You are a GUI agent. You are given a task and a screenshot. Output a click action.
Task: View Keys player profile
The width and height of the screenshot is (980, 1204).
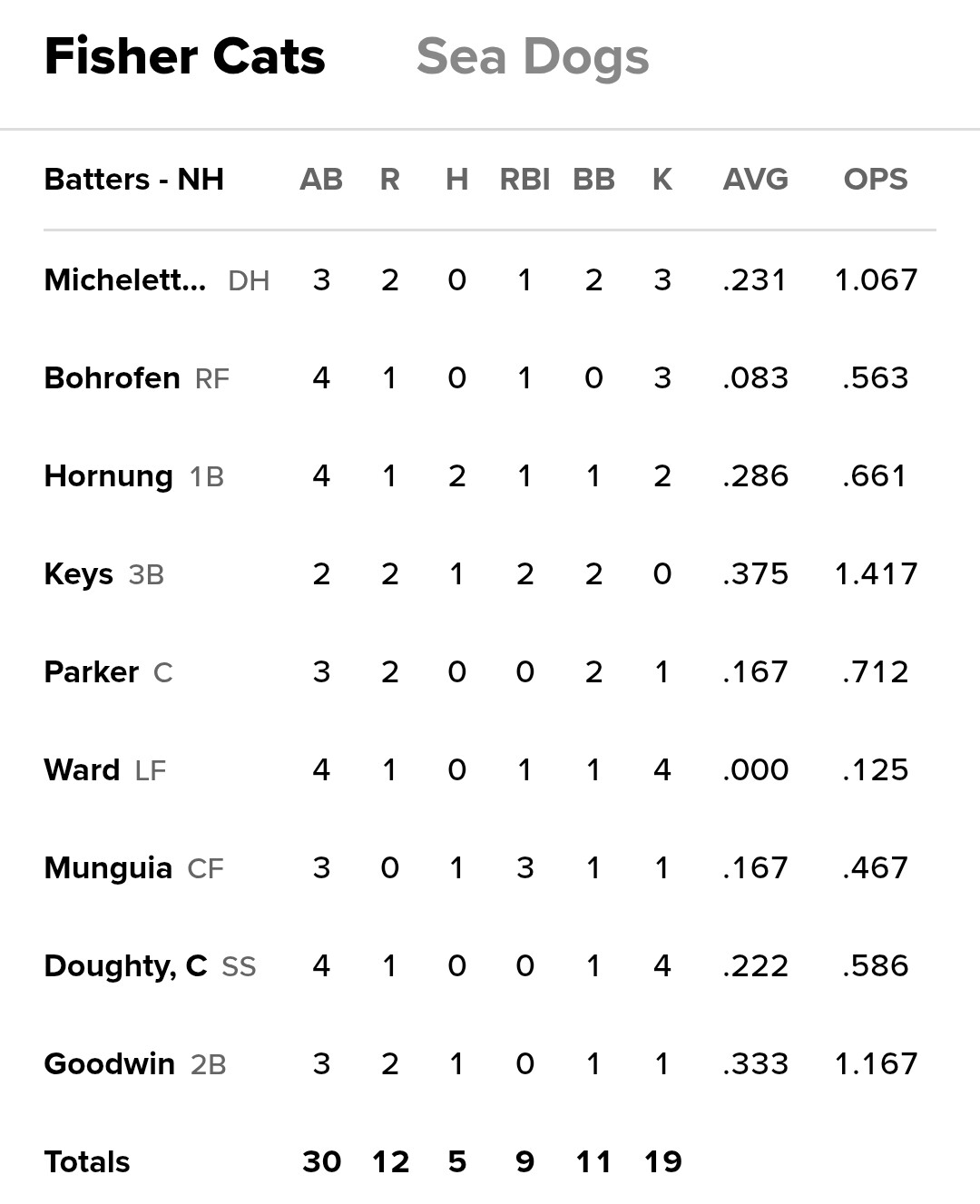coord(79,574)
